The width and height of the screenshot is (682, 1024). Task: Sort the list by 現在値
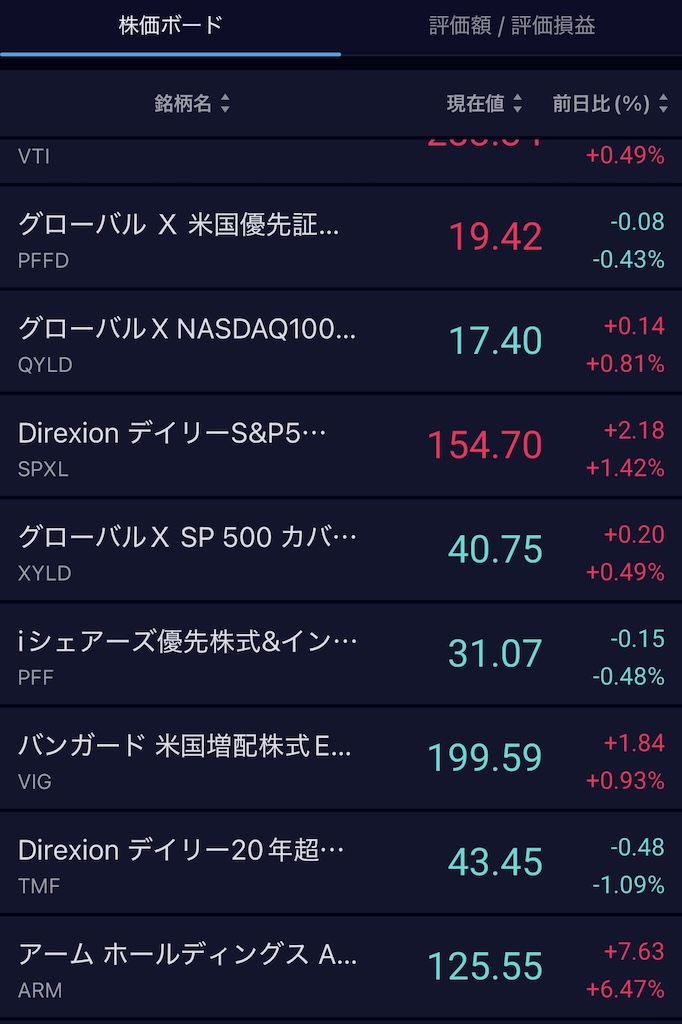pyautogui.click(x=484, y=103)
